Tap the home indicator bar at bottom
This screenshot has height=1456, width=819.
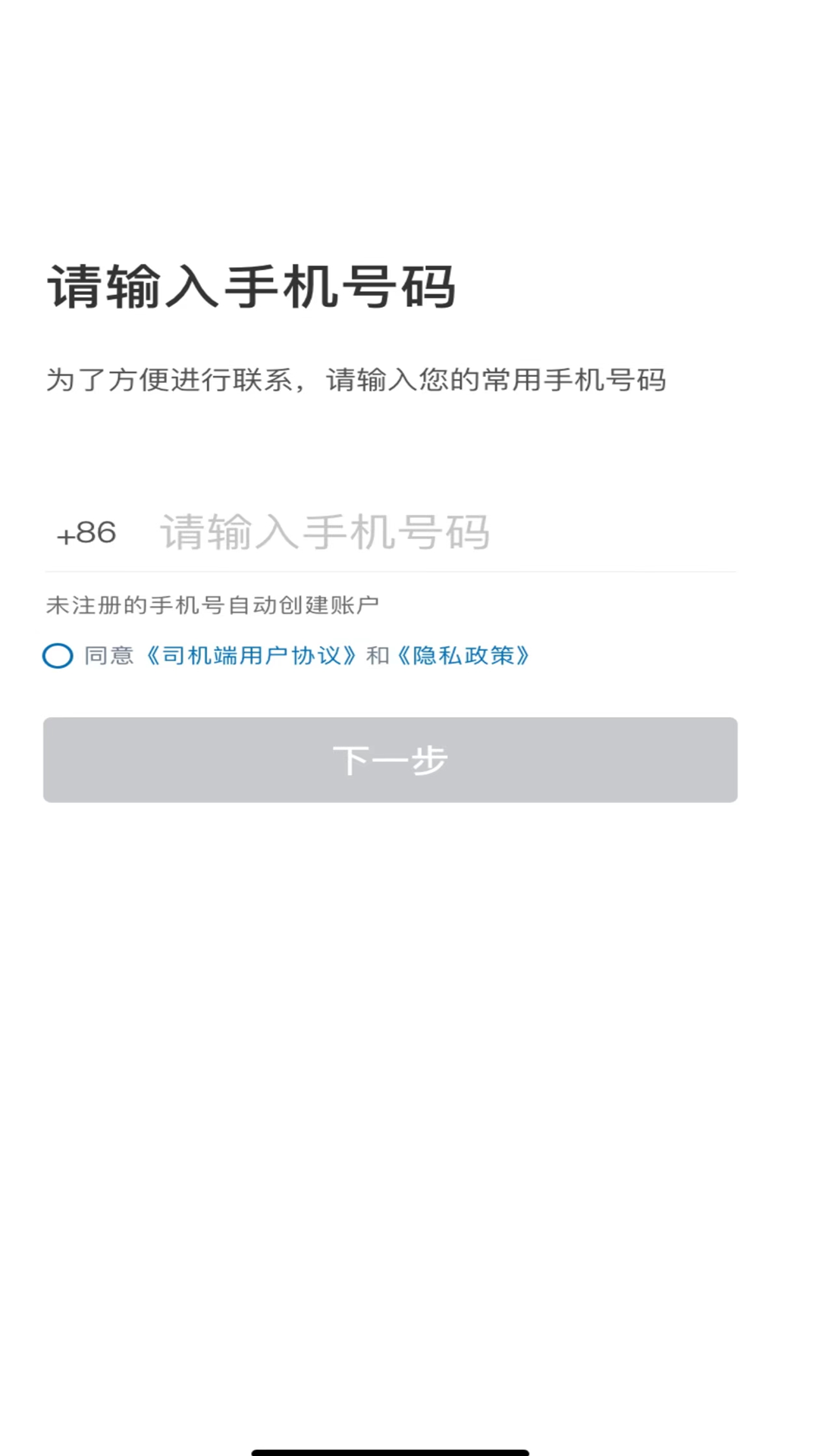coord(409,1447)
